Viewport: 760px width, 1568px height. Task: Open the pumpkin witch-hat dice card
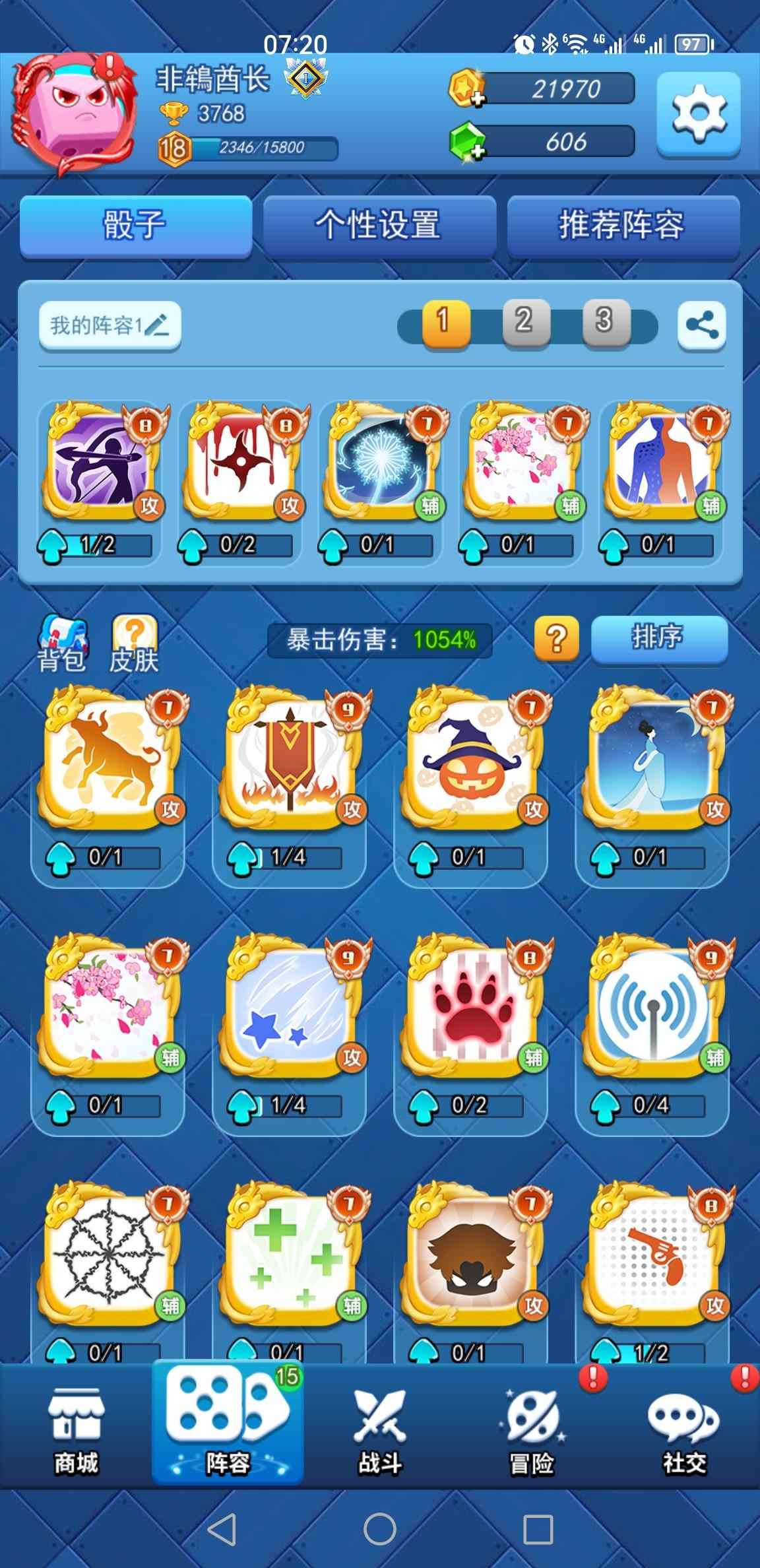tap(470, 766)
